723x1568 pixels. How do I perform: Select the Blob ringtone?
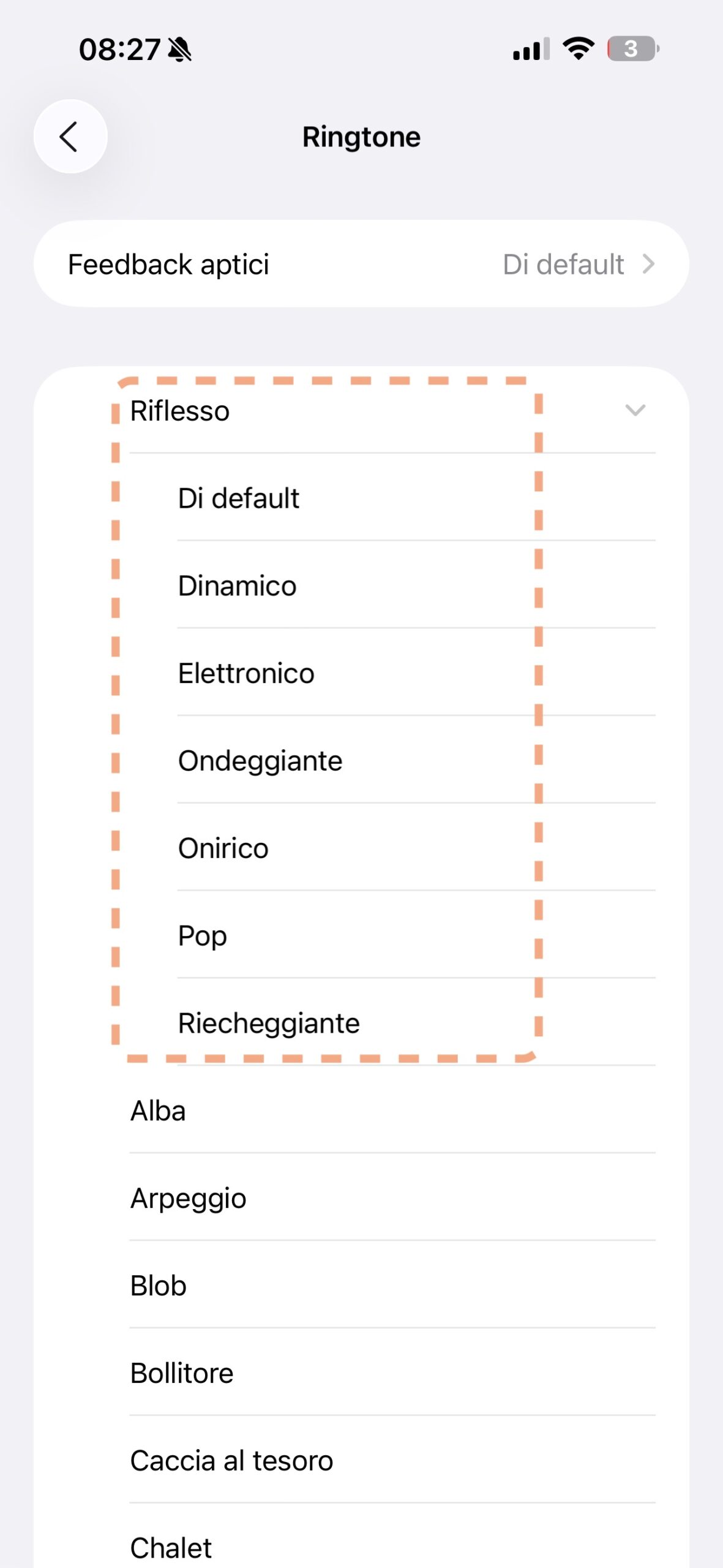click(x=159, y=1286)
